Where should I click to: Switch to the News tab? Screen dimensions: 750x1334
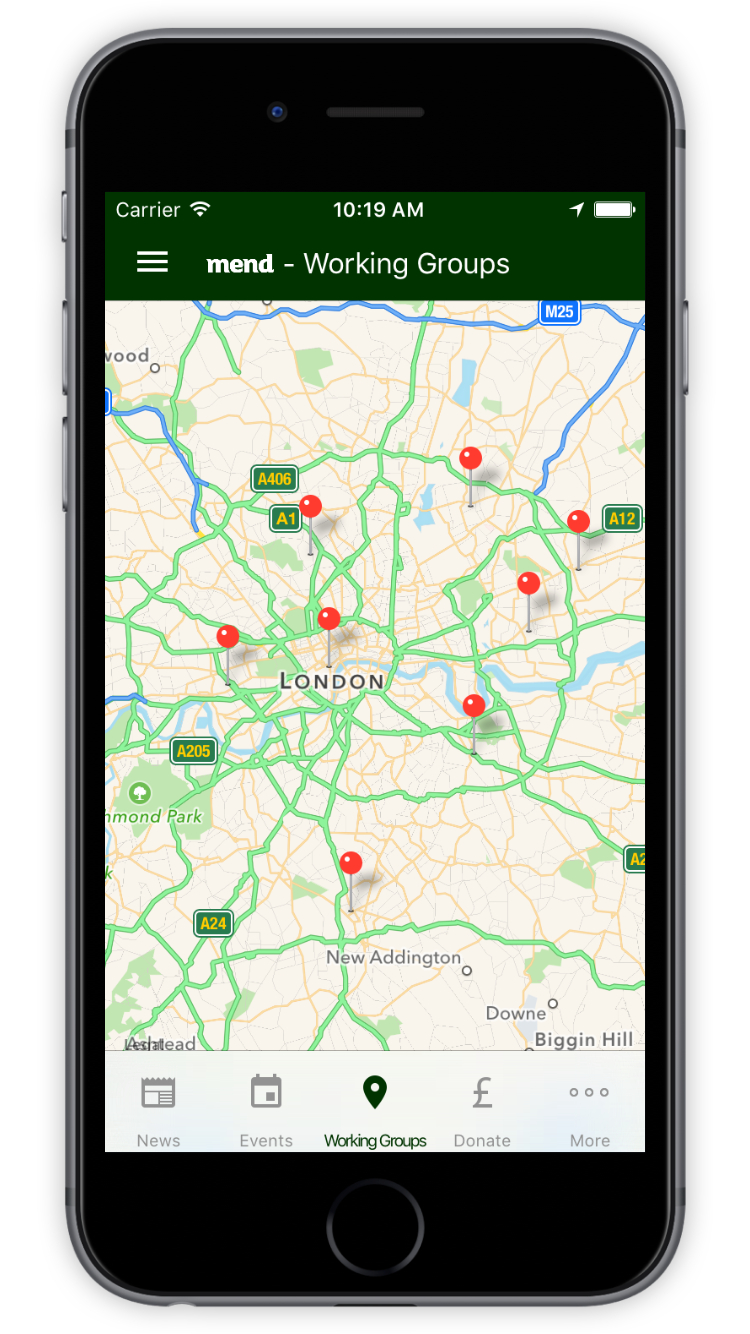tap(158, 1111)
